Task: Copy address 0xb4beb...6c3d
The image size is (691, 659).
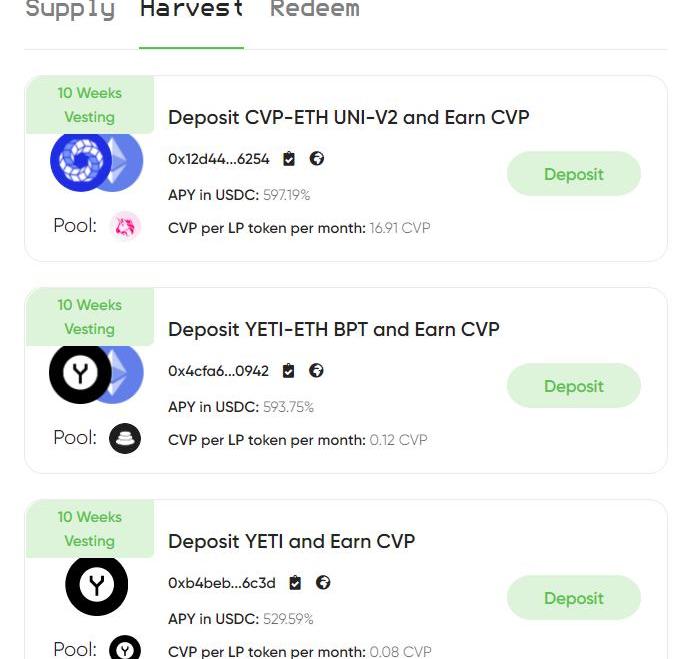Action: tap(295, 583)
